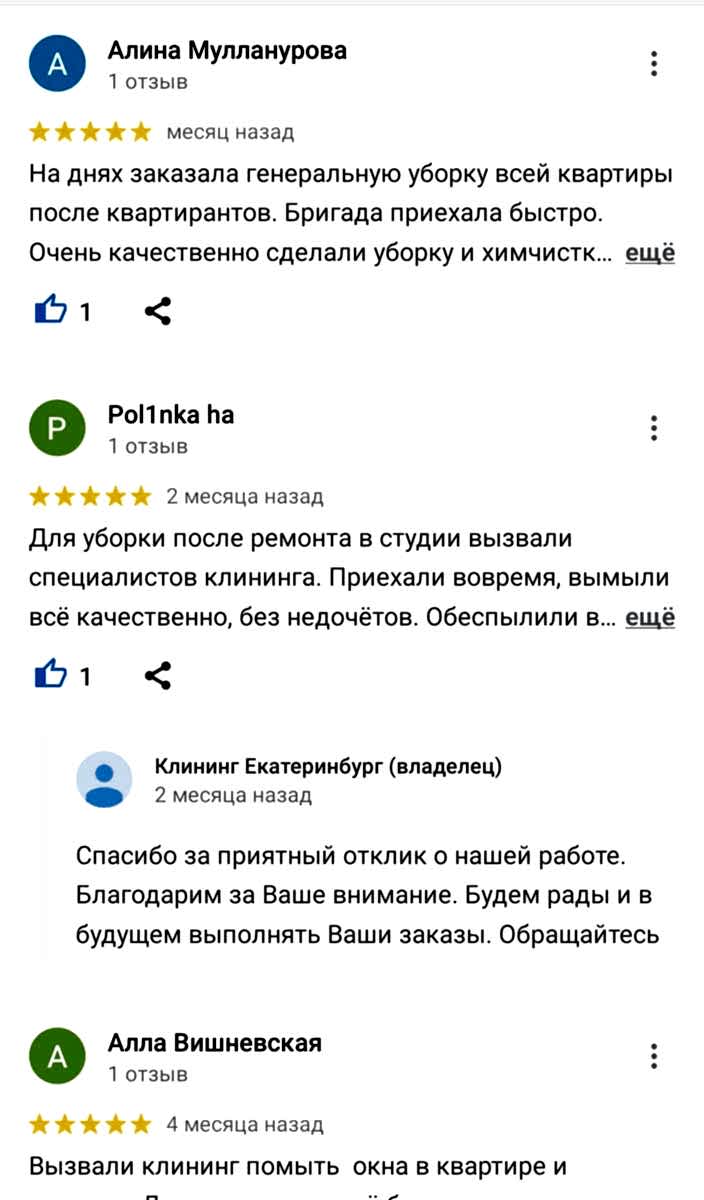View Алла Вишневская's profile
Screen dimensions: 704x1200
(214, 1043)
